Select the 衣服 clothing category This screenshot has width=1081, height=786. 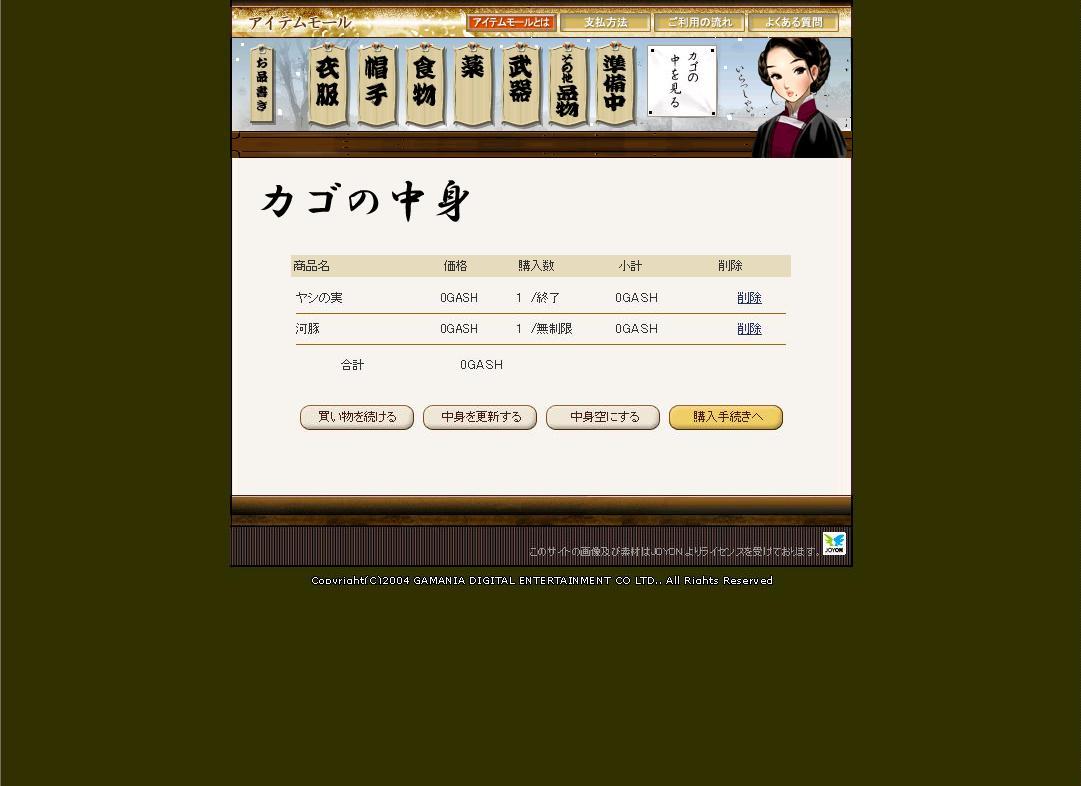(x=328, y=85)
